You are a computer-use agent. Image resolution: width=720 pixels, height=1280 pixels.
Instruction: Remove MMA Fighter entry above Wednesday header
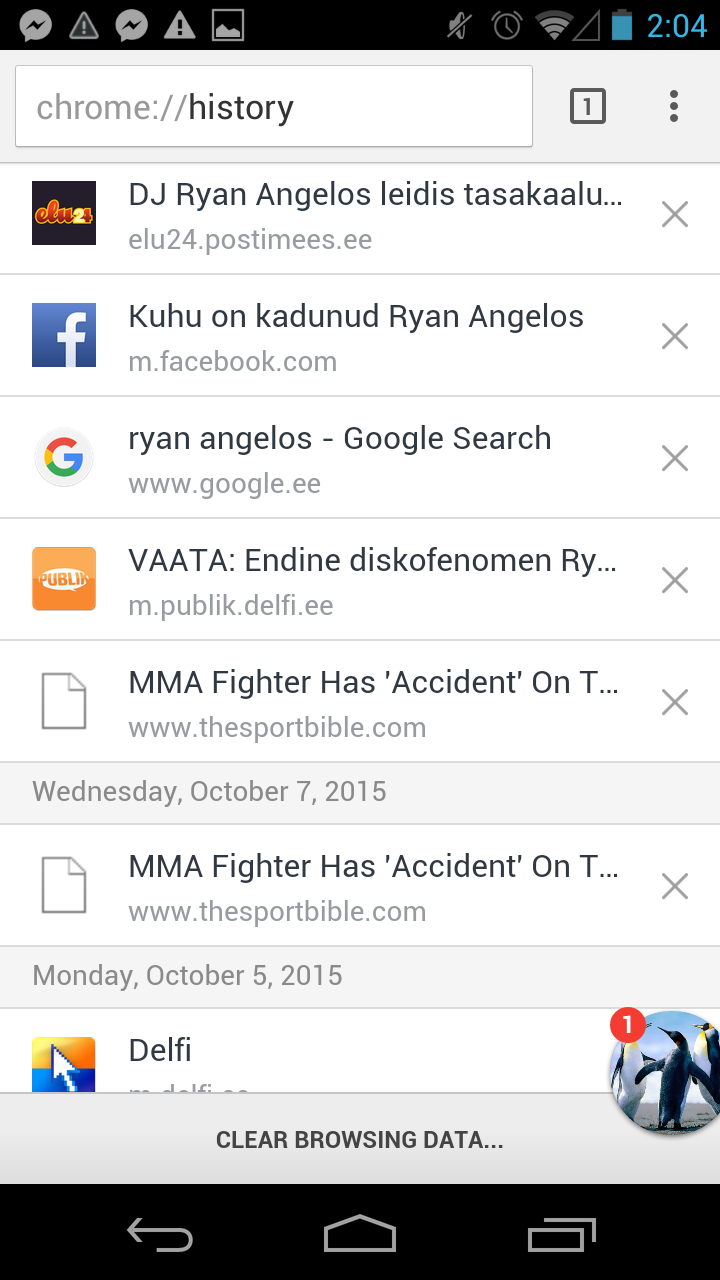(x=675, y=703)
